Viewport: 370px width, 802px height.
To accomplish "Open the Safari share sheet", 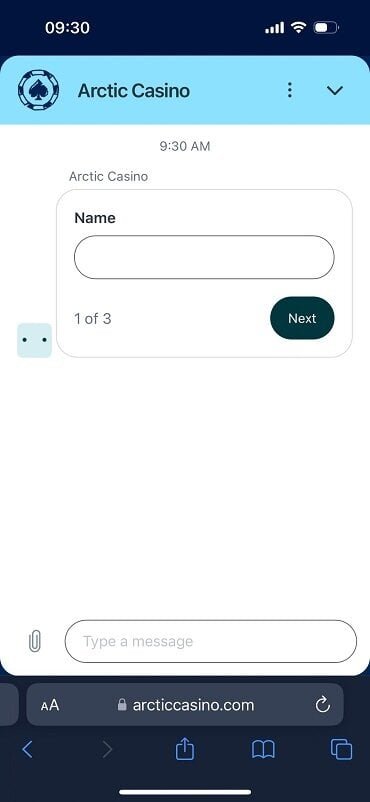I will [x=185, y=749].
